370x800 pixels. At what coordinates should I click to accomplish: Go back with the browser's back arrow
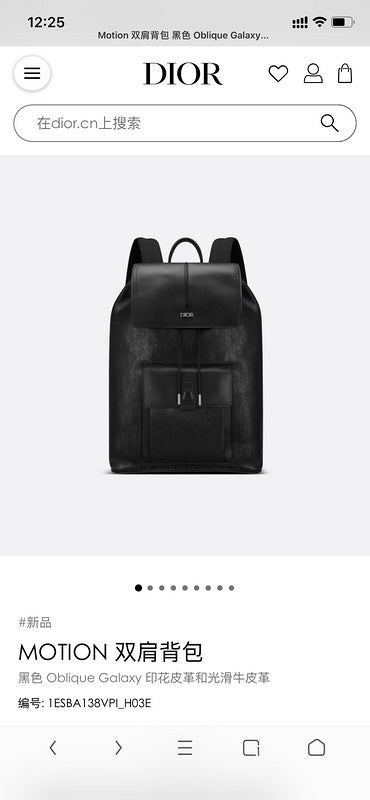[x=53, y=748]
